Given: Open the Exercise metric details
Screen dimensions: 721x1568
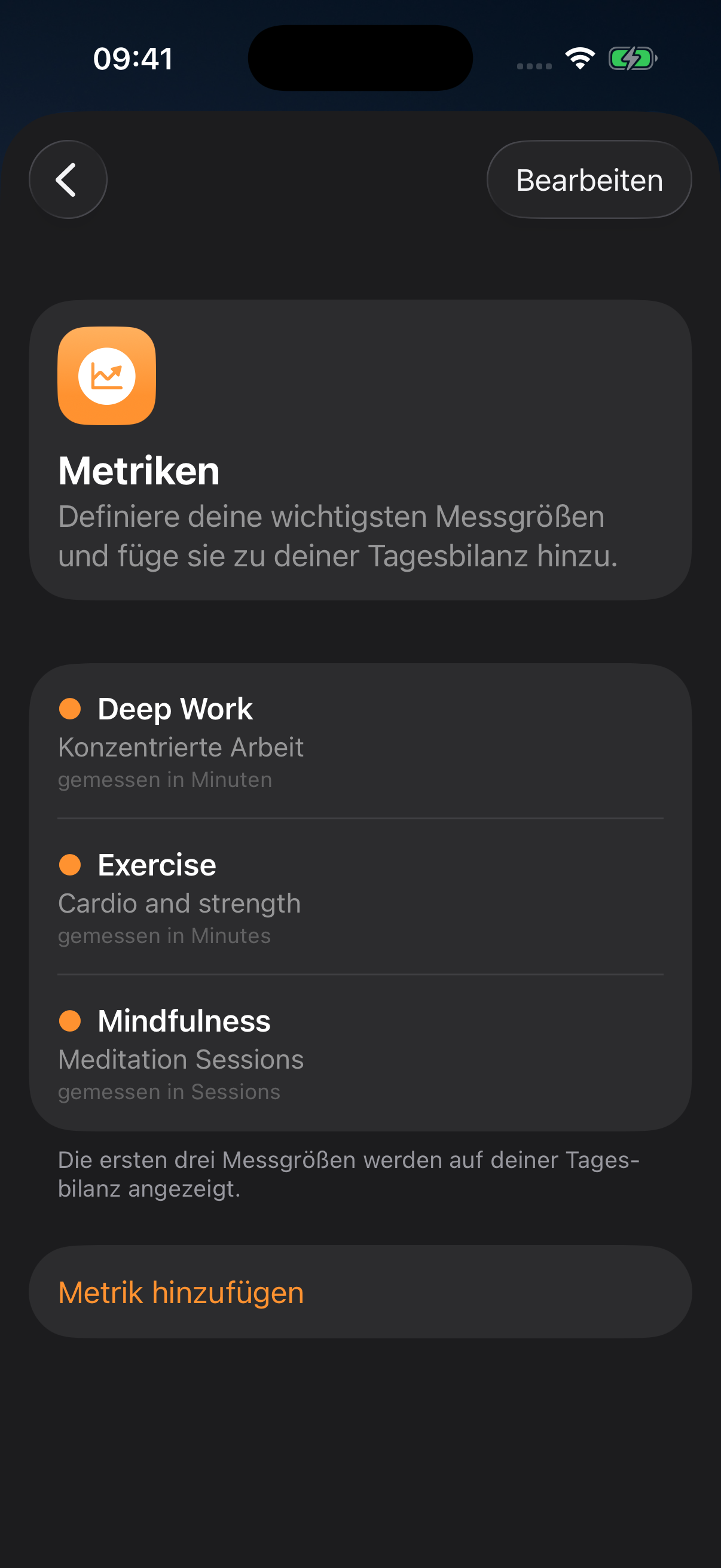Looking at the screenshot, I should click(157, 864).
